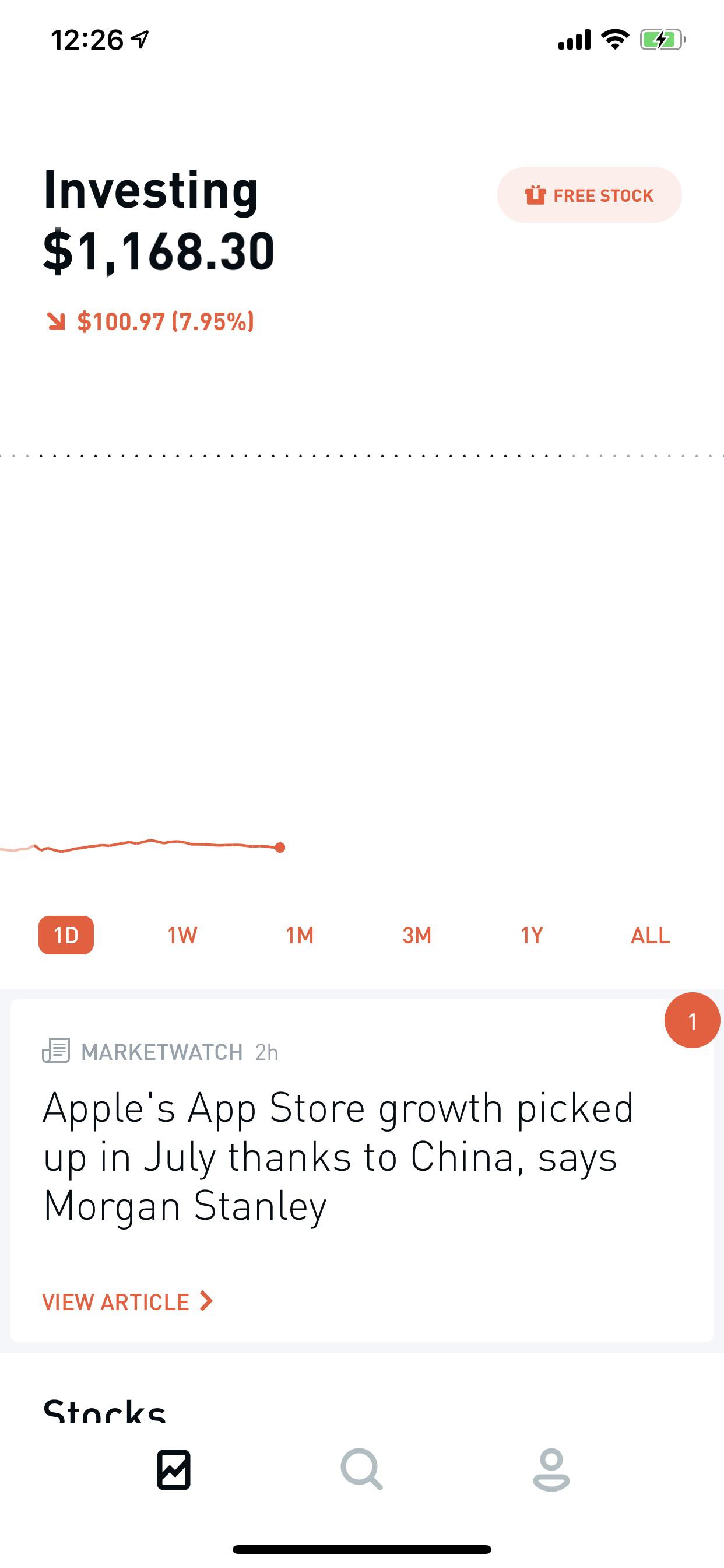Screen dimensions: 724x1568
Task: Tap the Investing heading
Action: click(150, 190)
